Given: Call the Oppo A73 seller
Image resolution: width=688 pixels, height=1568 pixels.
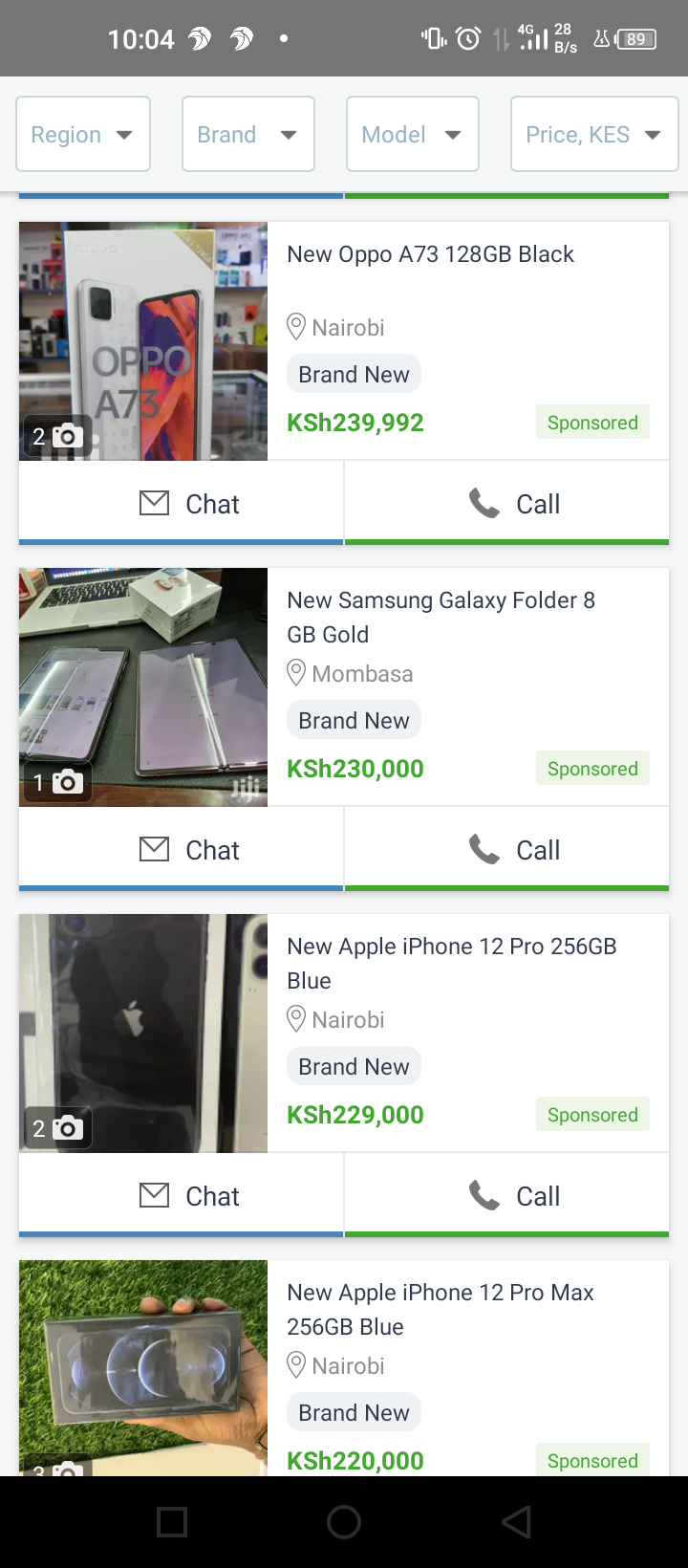Looking at the screenshot, I should [506, 503].
